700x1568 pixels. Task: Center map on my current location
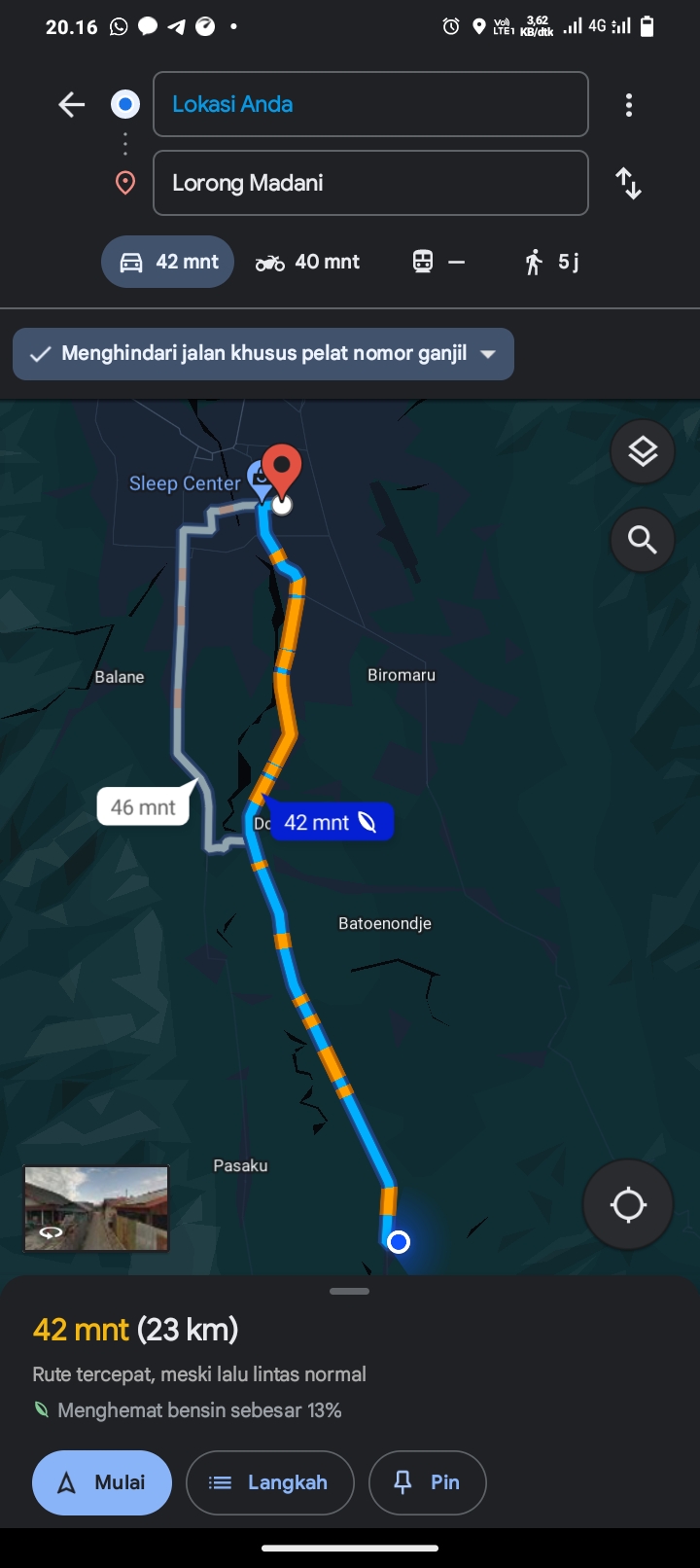pos(628,1205)
